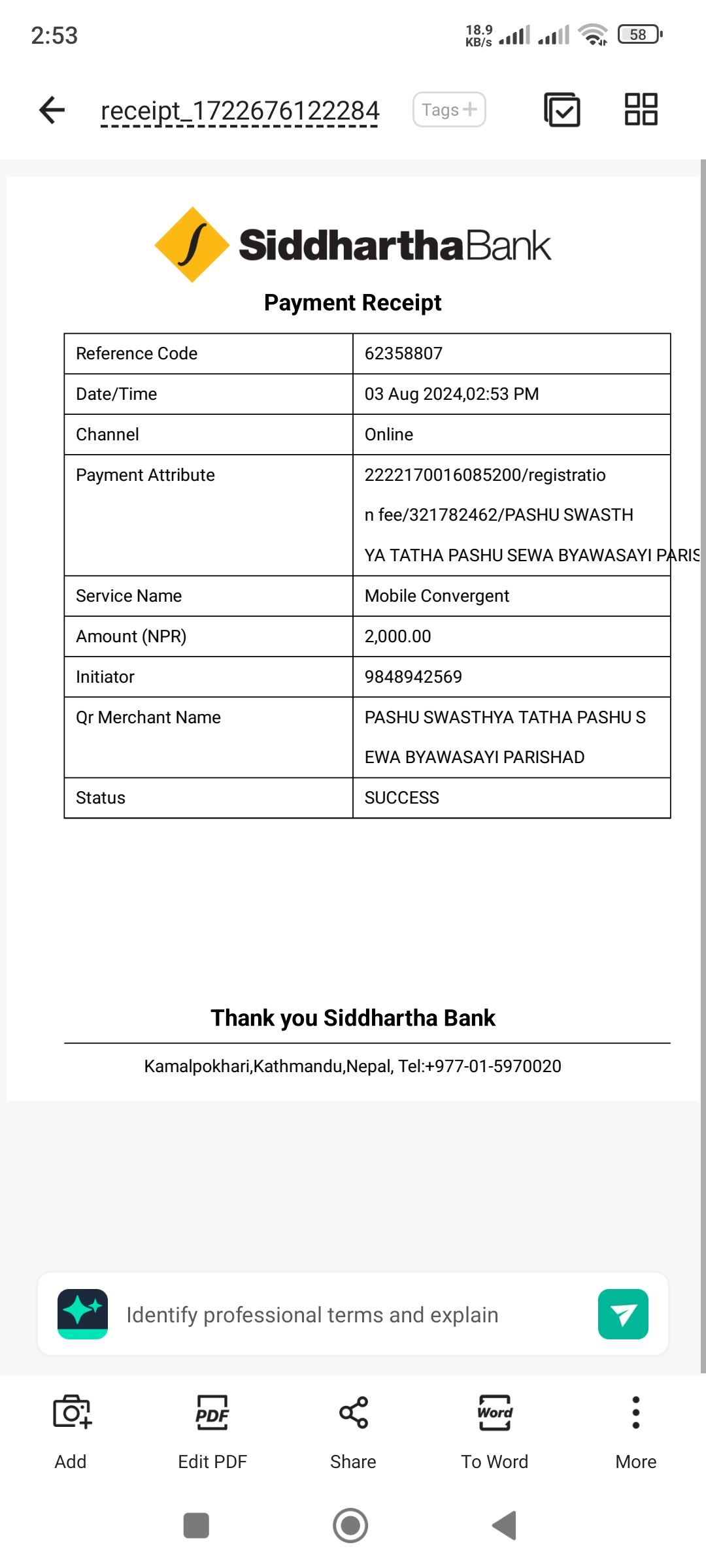Image resolution: width=706 pixels, height=1568 pixels.
Task: Add tags with the Tags+ chip
Action: 449,110
